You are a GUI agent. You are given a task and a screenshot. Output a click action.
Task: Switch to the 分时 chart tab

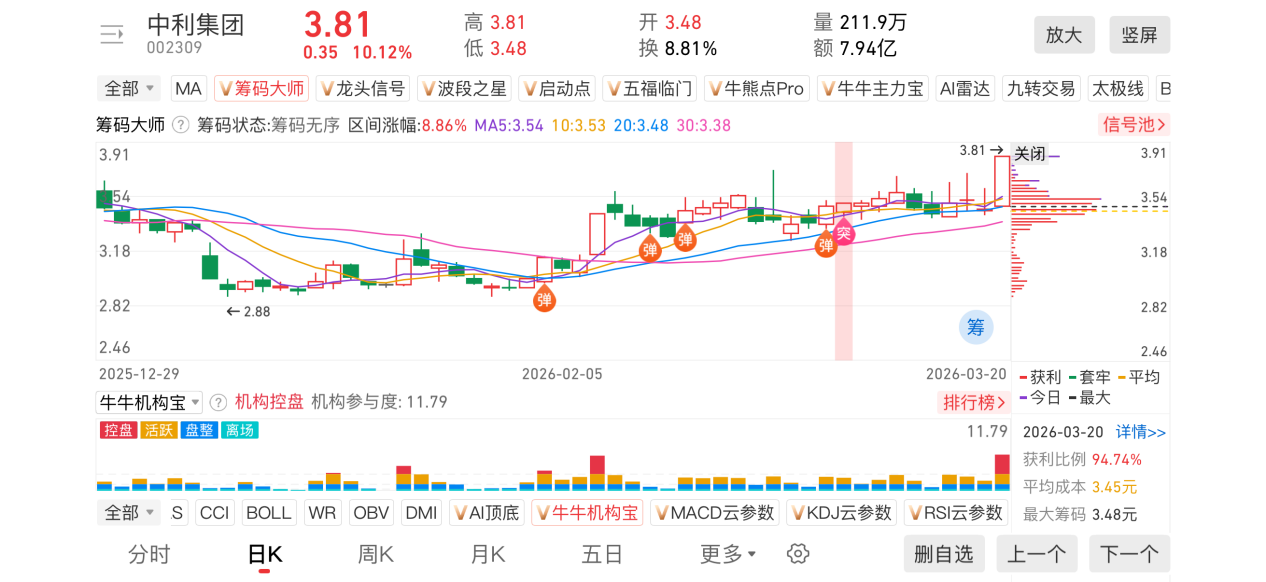pyautogui.click(x=149, y=554)
